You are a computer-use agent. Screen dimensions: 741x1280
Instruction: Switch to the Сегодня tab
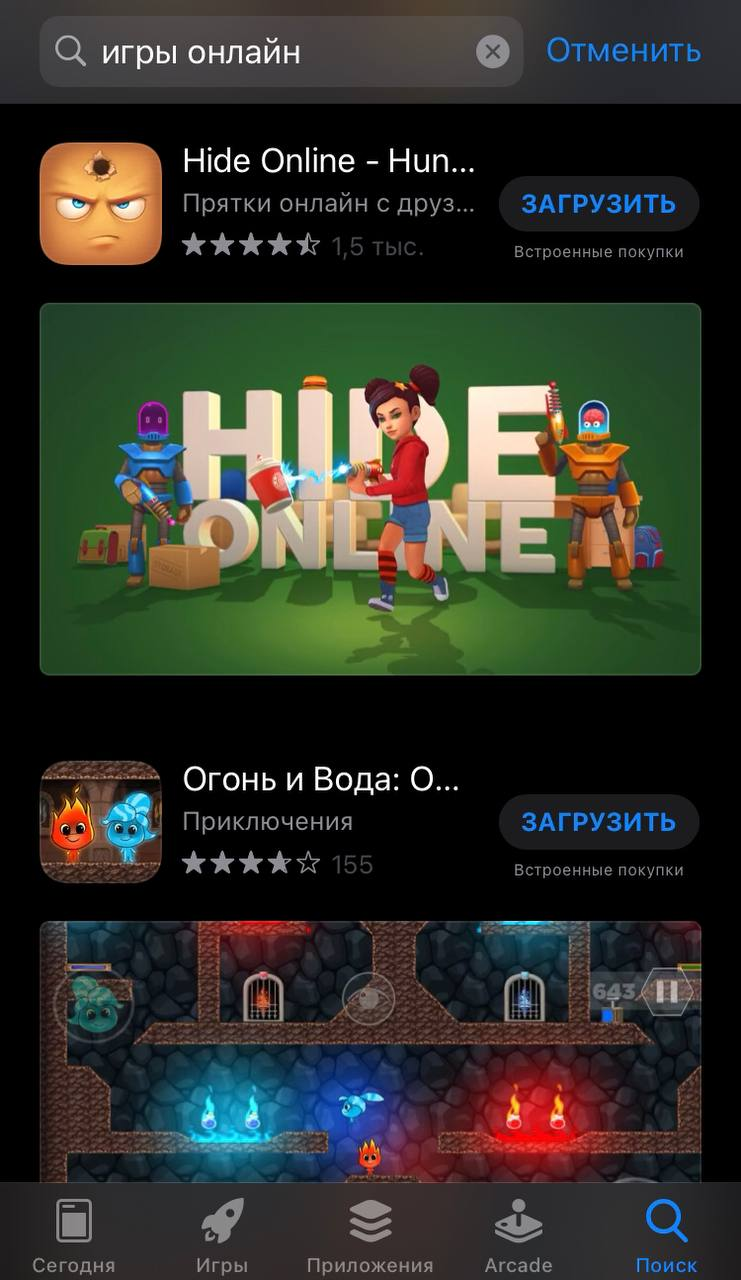click(x=73, y=1236)
